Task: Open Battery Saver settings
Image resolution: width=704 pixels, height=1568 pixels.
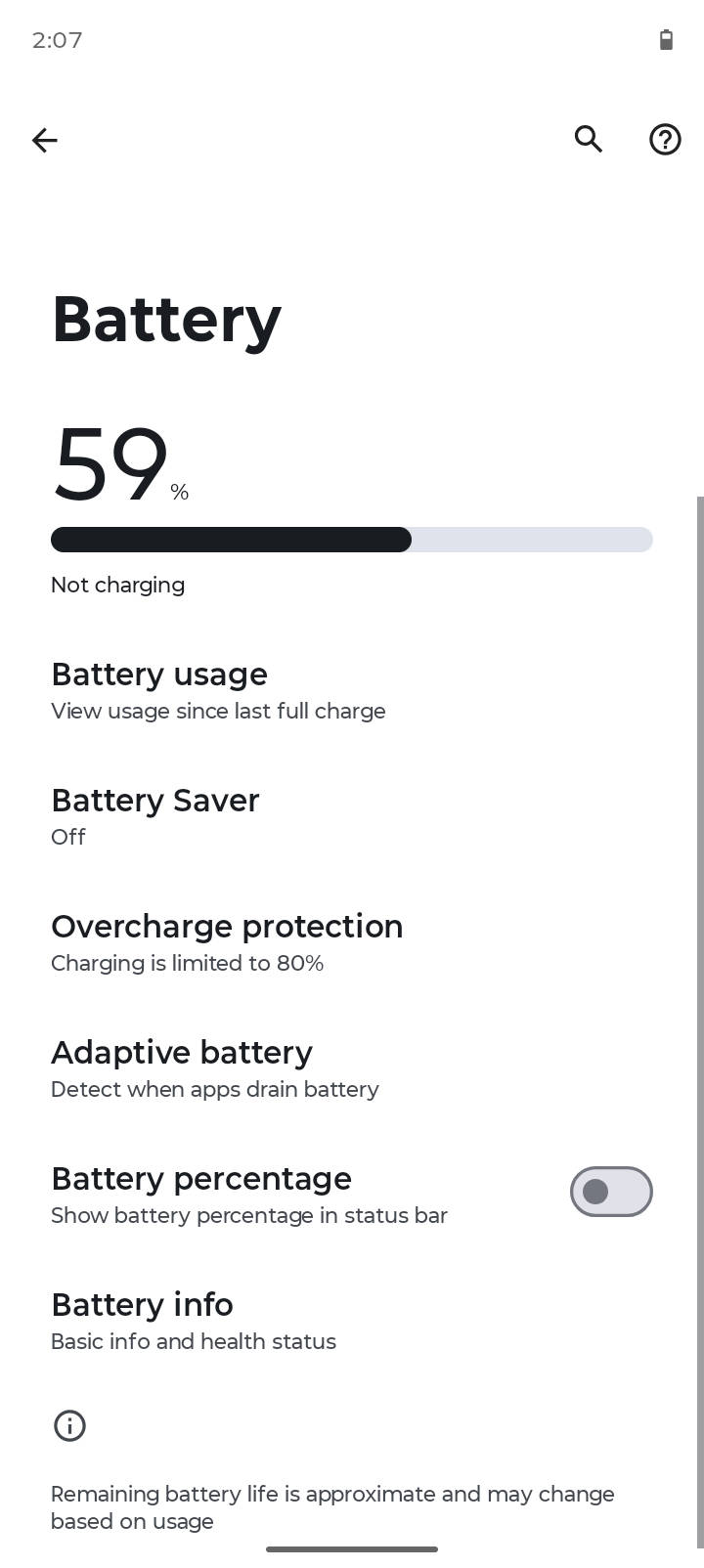Action: click(x=352, y=817)
